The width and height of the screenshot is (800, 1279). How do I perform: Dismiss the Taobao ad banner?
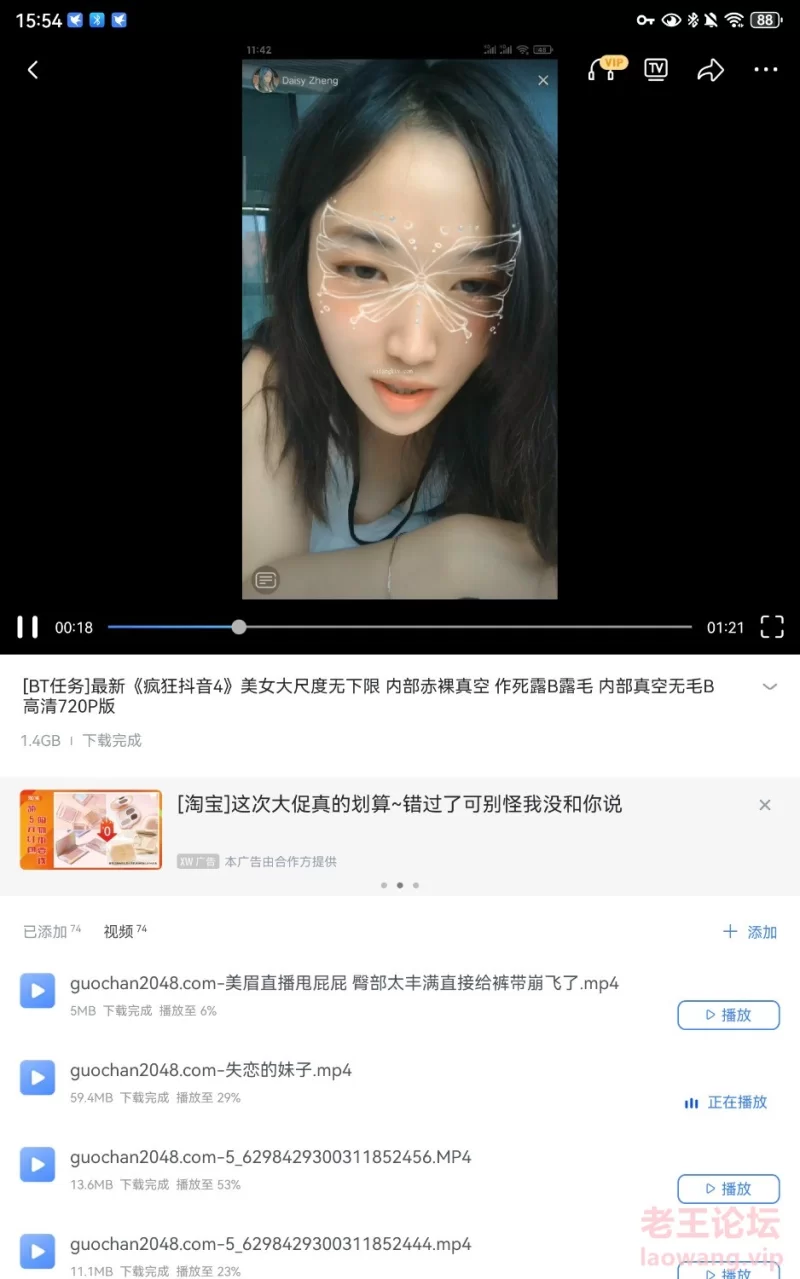[765, 805]
